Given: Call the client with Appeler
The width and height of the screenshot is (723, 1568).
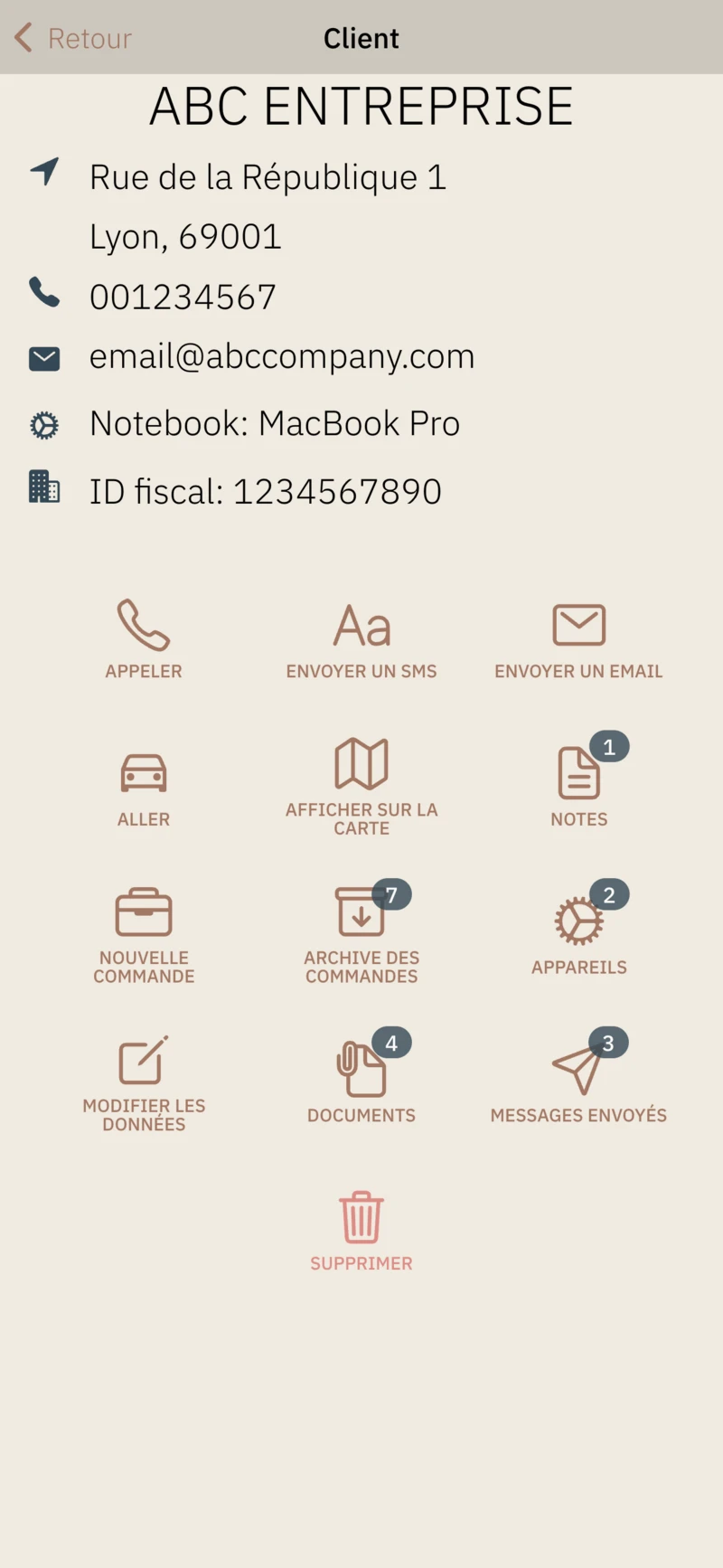Looking at the screenshot, I should pos(144,638).
